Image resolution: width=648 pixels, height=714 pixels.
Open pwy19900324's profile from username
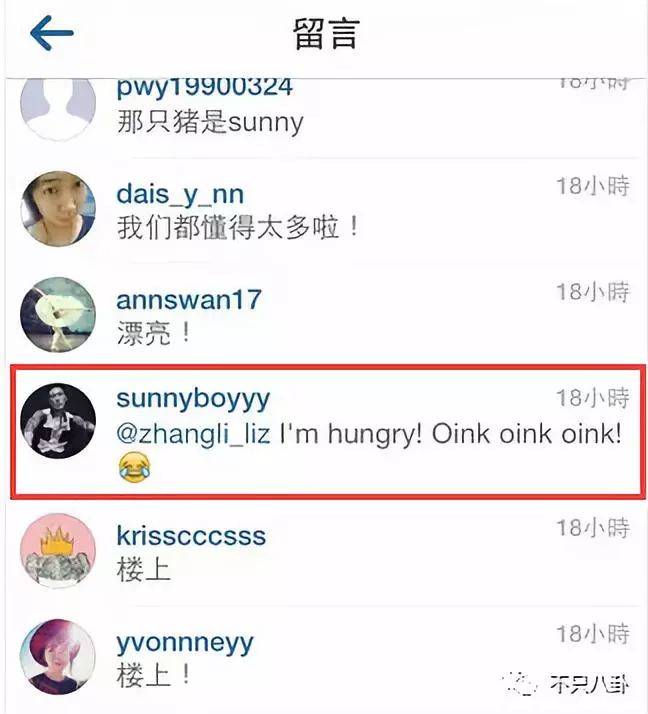click(204, 87)
